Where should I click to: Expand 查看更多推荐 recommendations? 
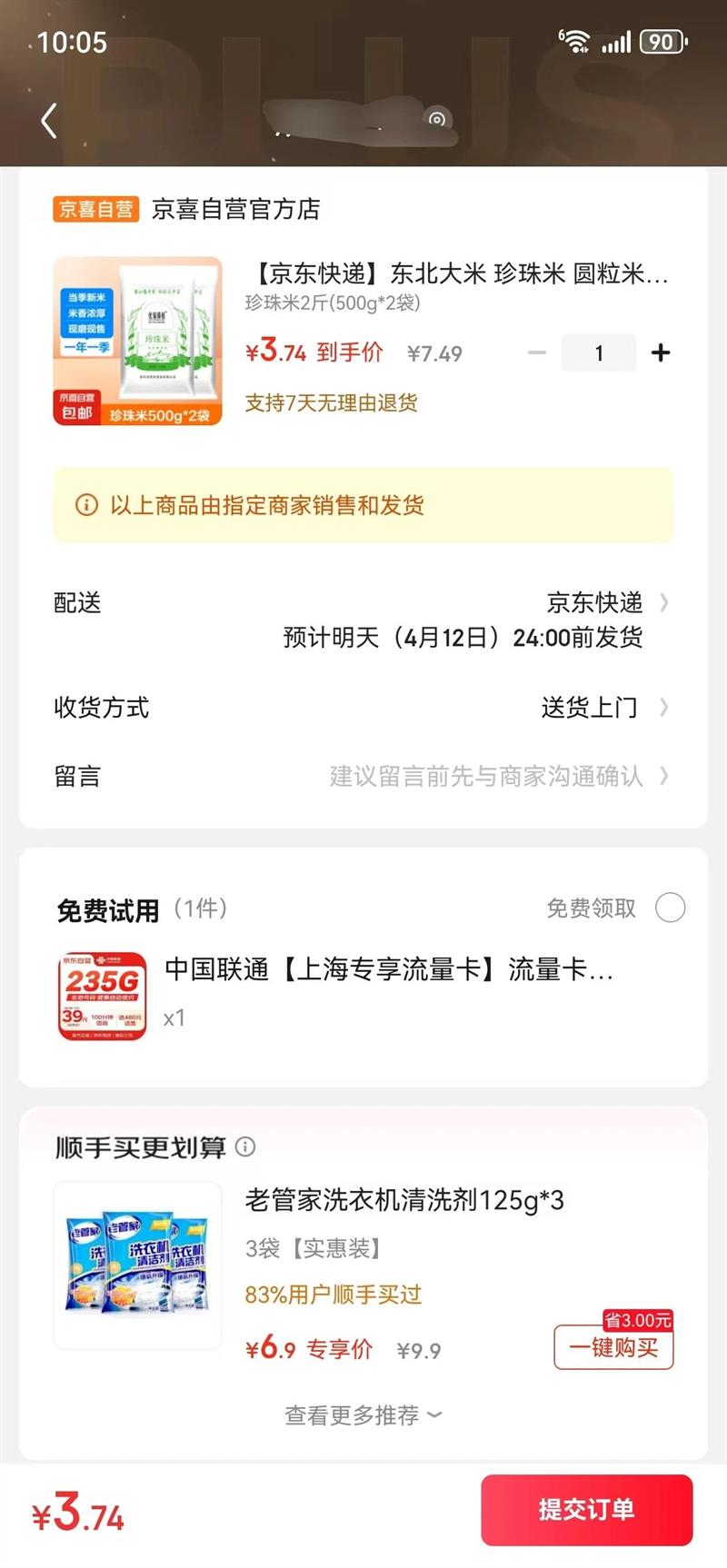click(363, 1415)
